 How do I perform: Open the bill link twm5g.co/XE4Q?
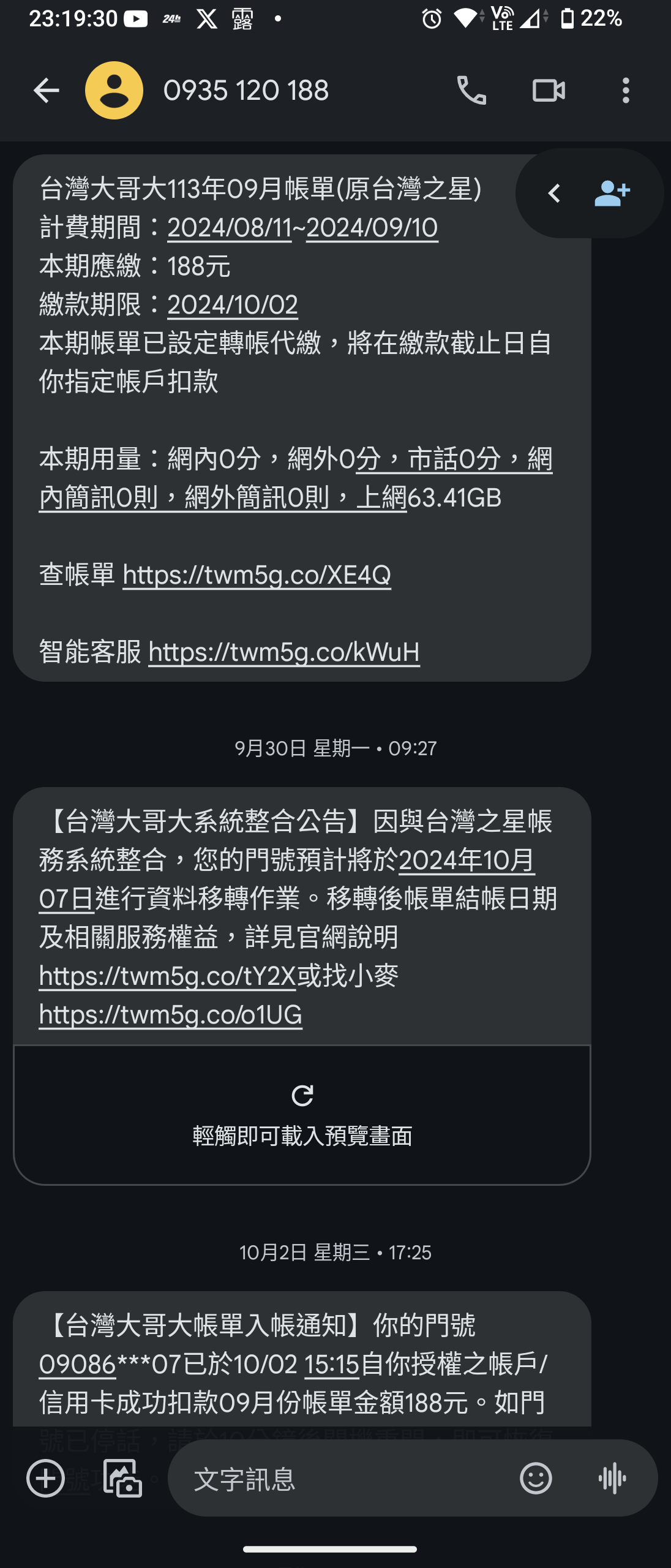click(257, 575)
